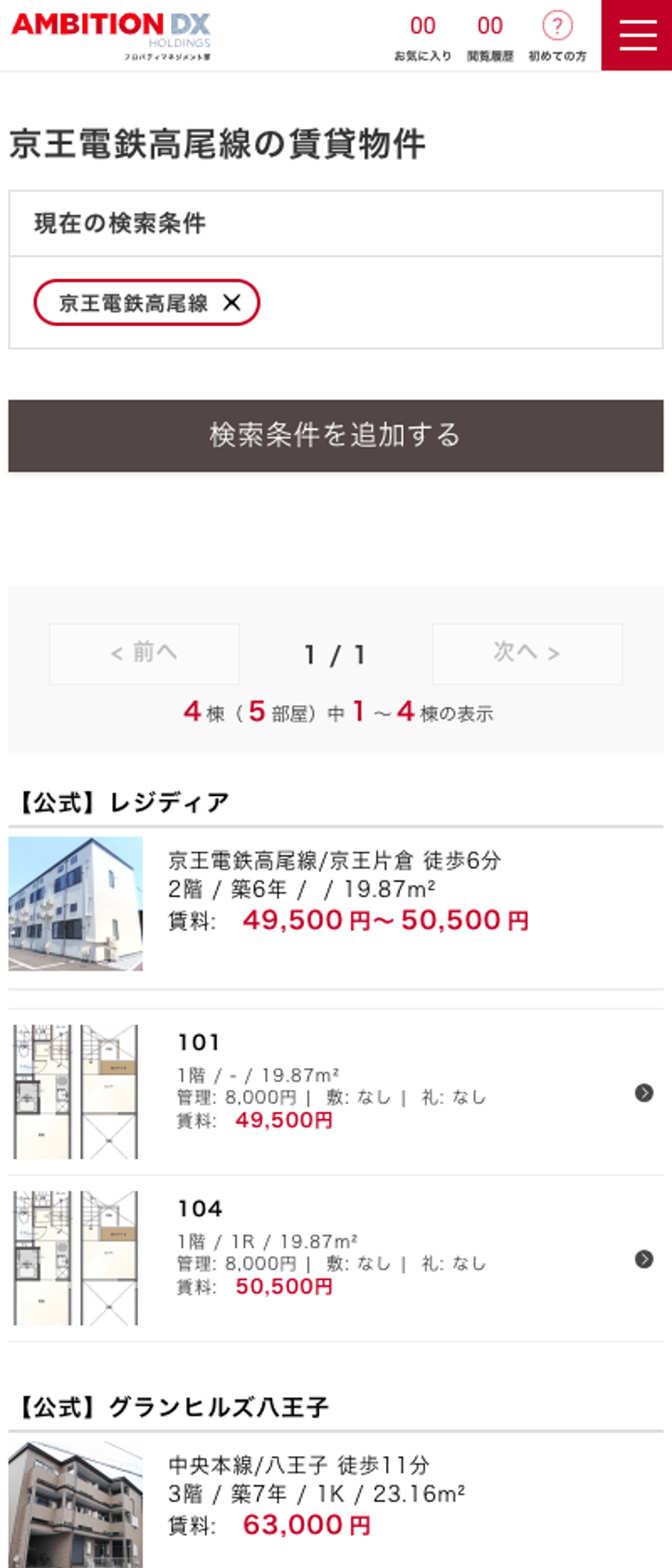Tap 検索条件を追加する button

pyautogui.click(x=335, y=435)
